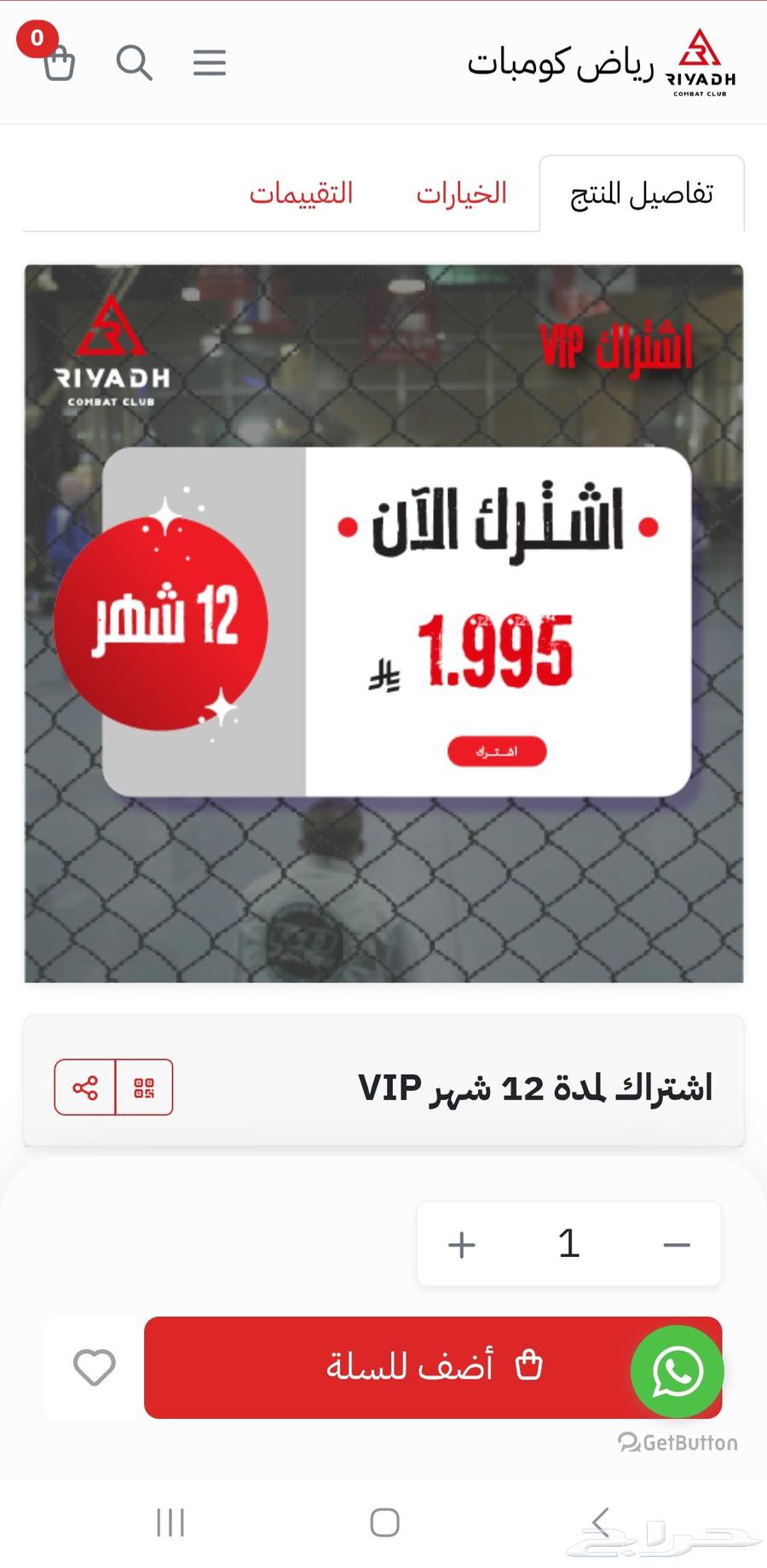Increase quantity with the plus stepper
This screenshot has width=767, height=1568.
(460, 1243)
